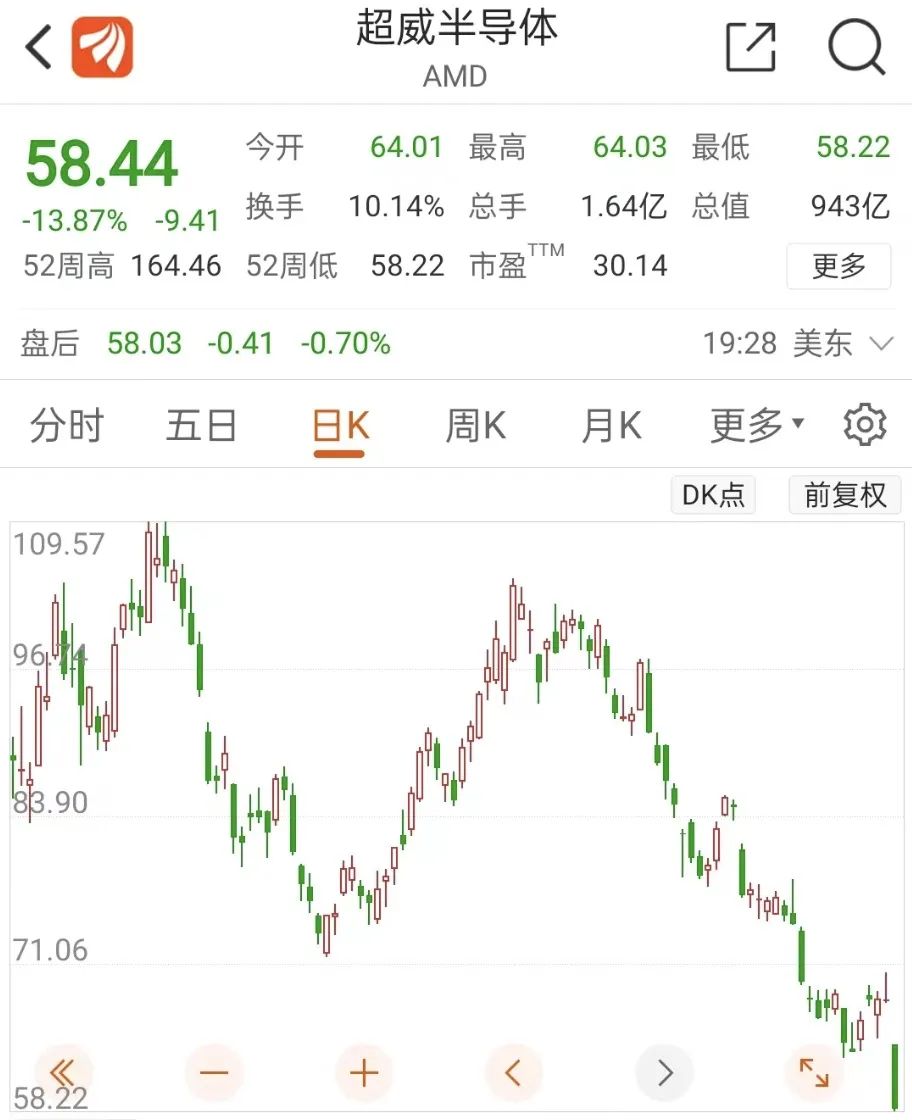Switch to the 五日 chart tab
The image size is (912, 1120).
[201, 427]
